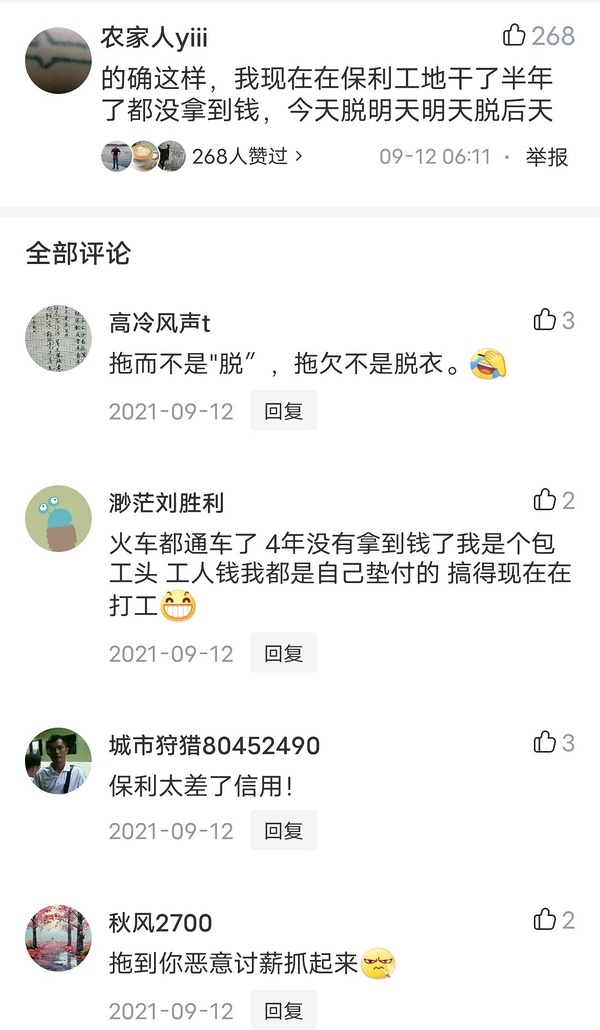Viewport: 600px width, 1030px height.
Task: Reply to 高冷风声t's comment
Action: click(283, 411)
